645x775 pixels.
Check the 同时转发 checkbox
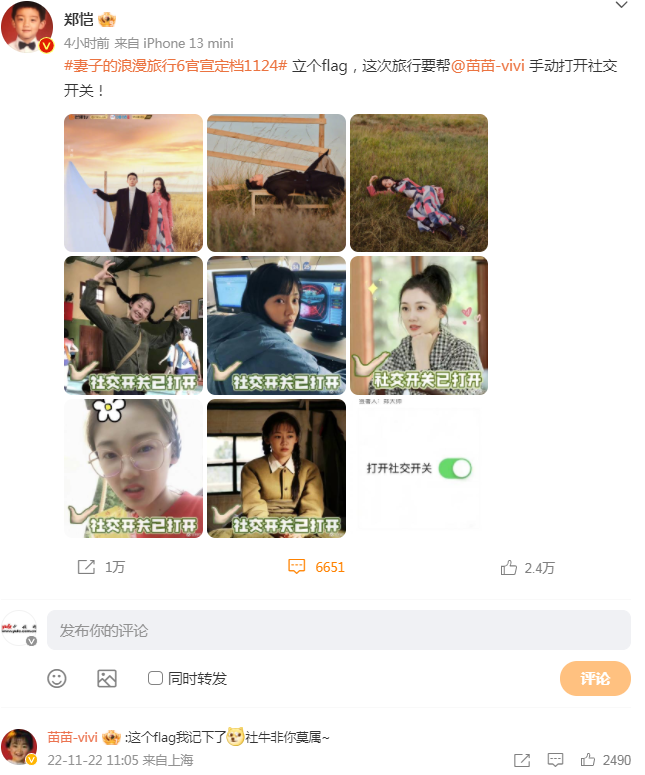tap(155, 678)
